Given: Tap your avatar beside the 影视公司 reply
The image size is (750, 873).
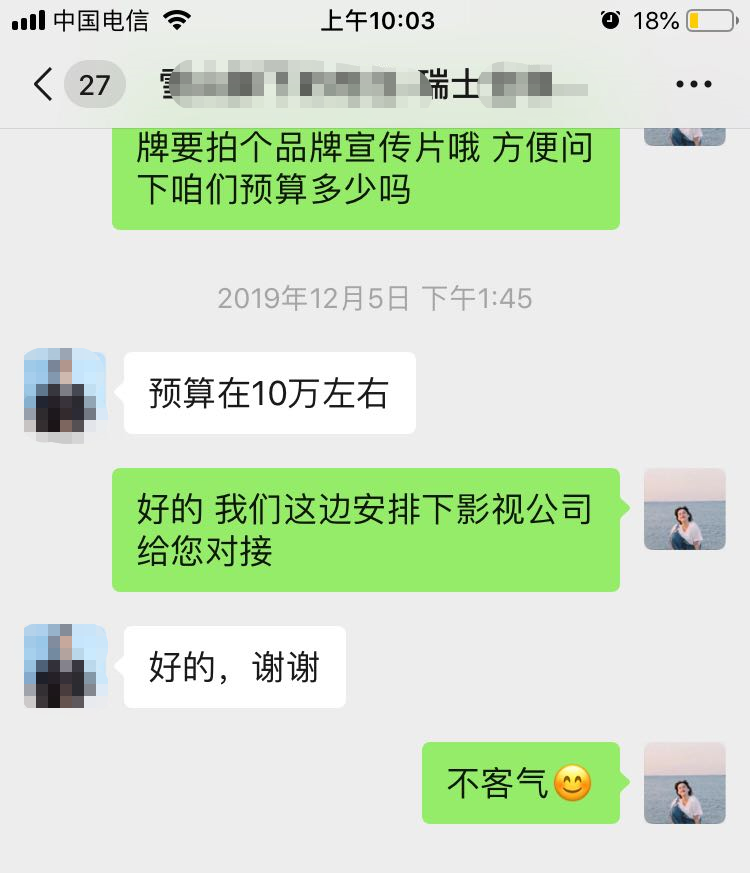Looking at the screenshot, I should (685, 509).
